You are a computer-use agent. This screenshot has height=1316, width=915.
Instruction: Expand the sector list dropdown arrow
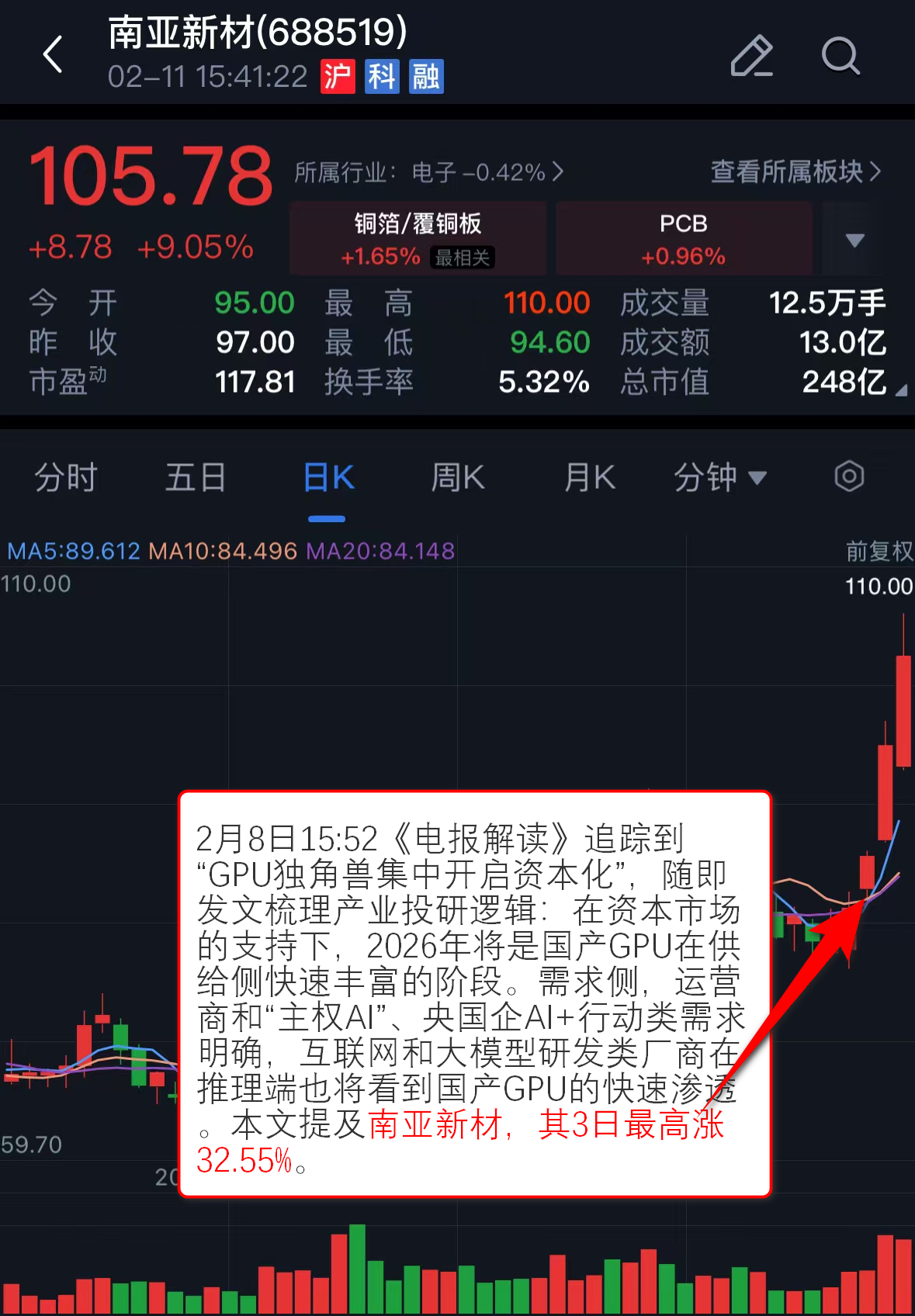pyautogui.click(x=854, y=240)
